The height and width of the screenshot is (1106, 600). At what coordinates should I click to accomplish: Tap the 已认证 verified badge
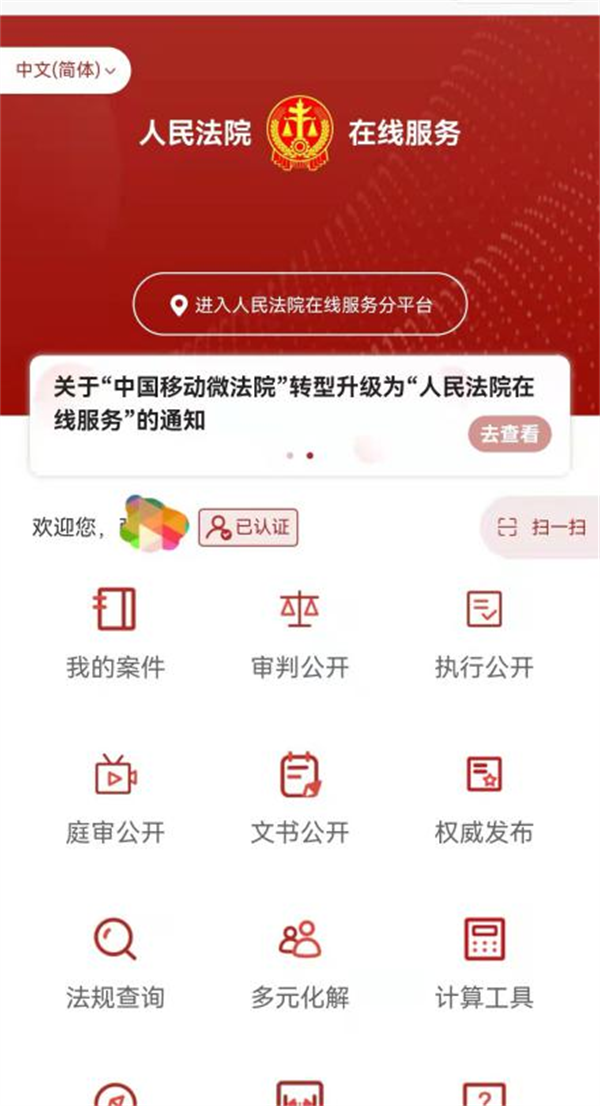coord(248,527)
